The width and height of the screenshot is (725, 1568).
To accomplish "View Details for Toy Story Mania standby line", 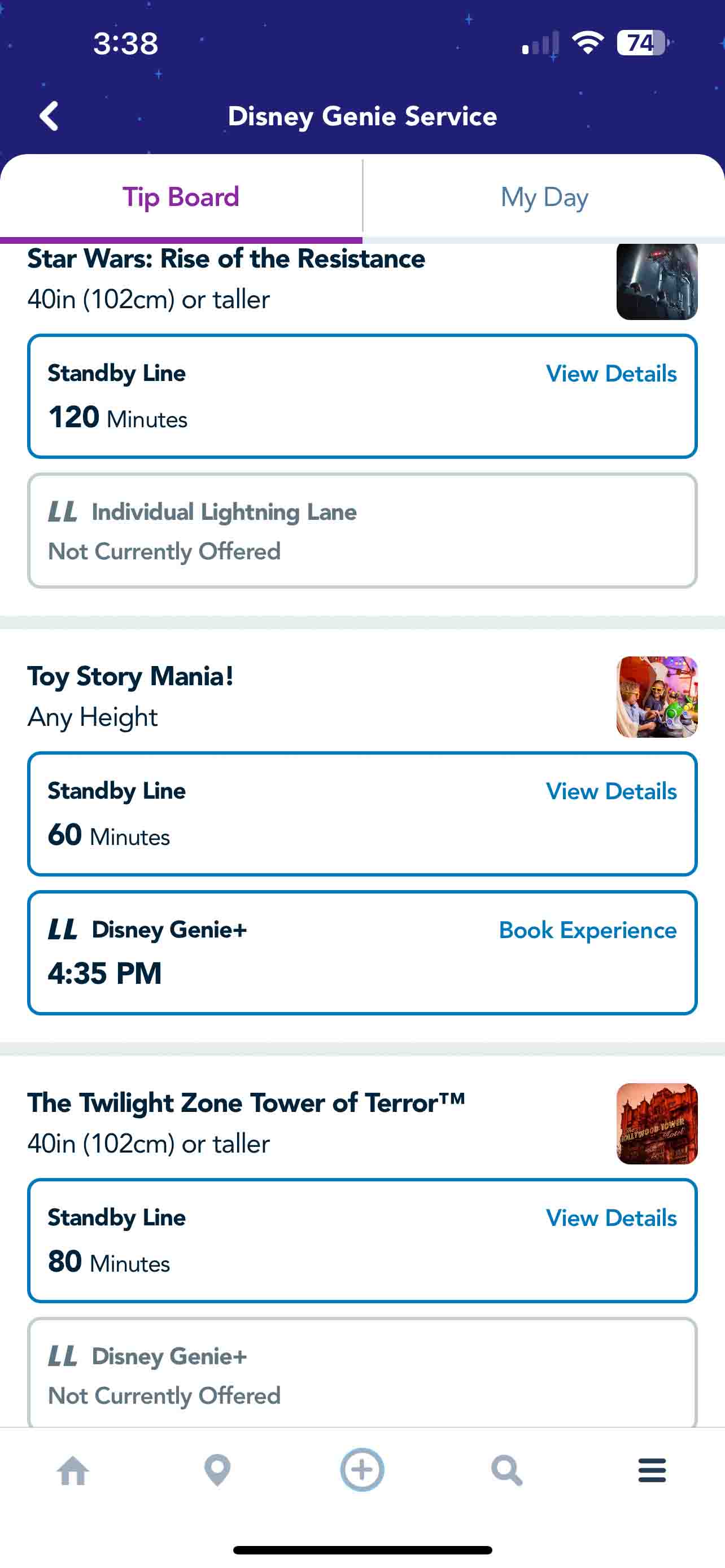I will pos(611,791).
